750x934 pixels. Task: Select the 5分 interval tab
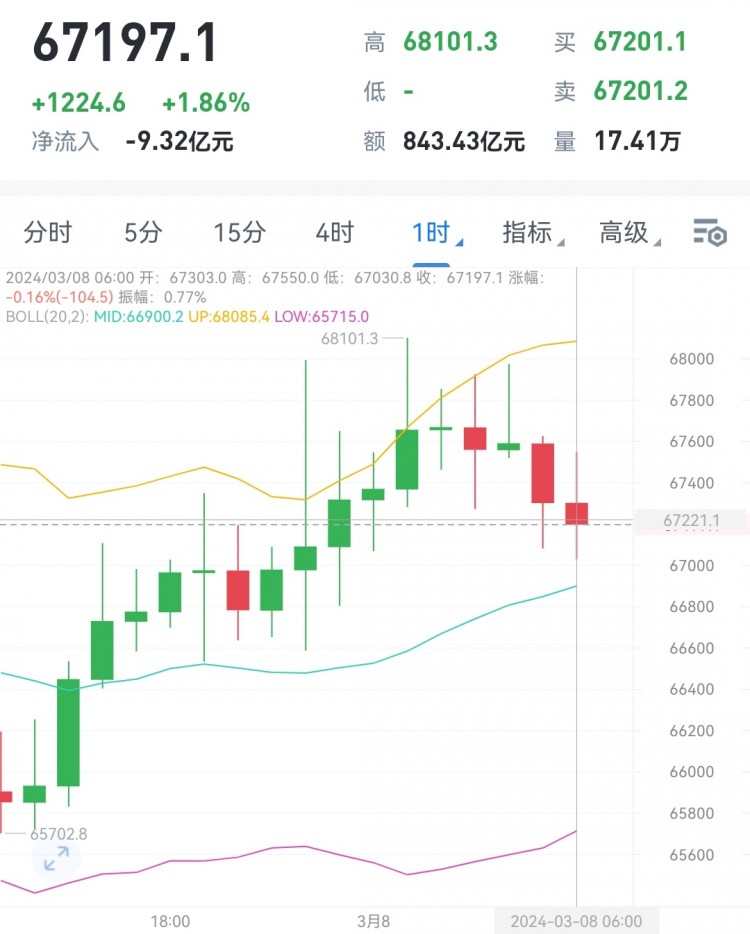[x=143, y=233]
